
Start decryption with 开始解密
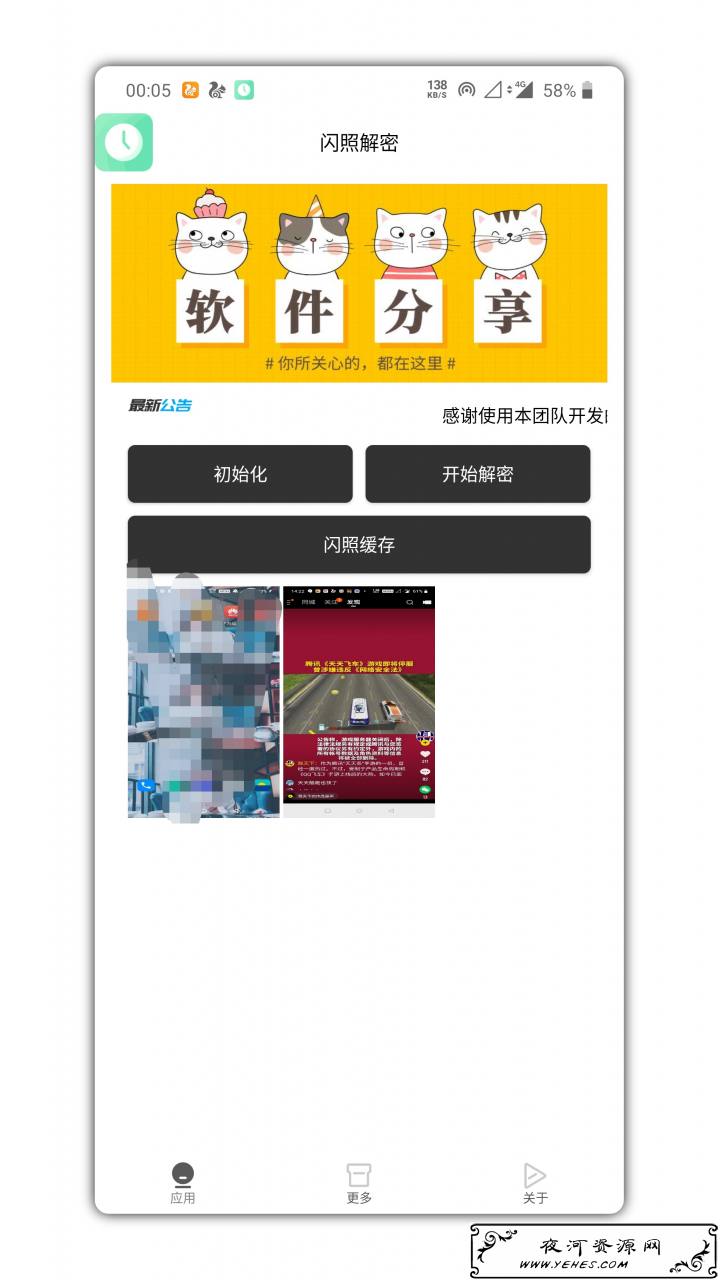[x=478, y=474]
